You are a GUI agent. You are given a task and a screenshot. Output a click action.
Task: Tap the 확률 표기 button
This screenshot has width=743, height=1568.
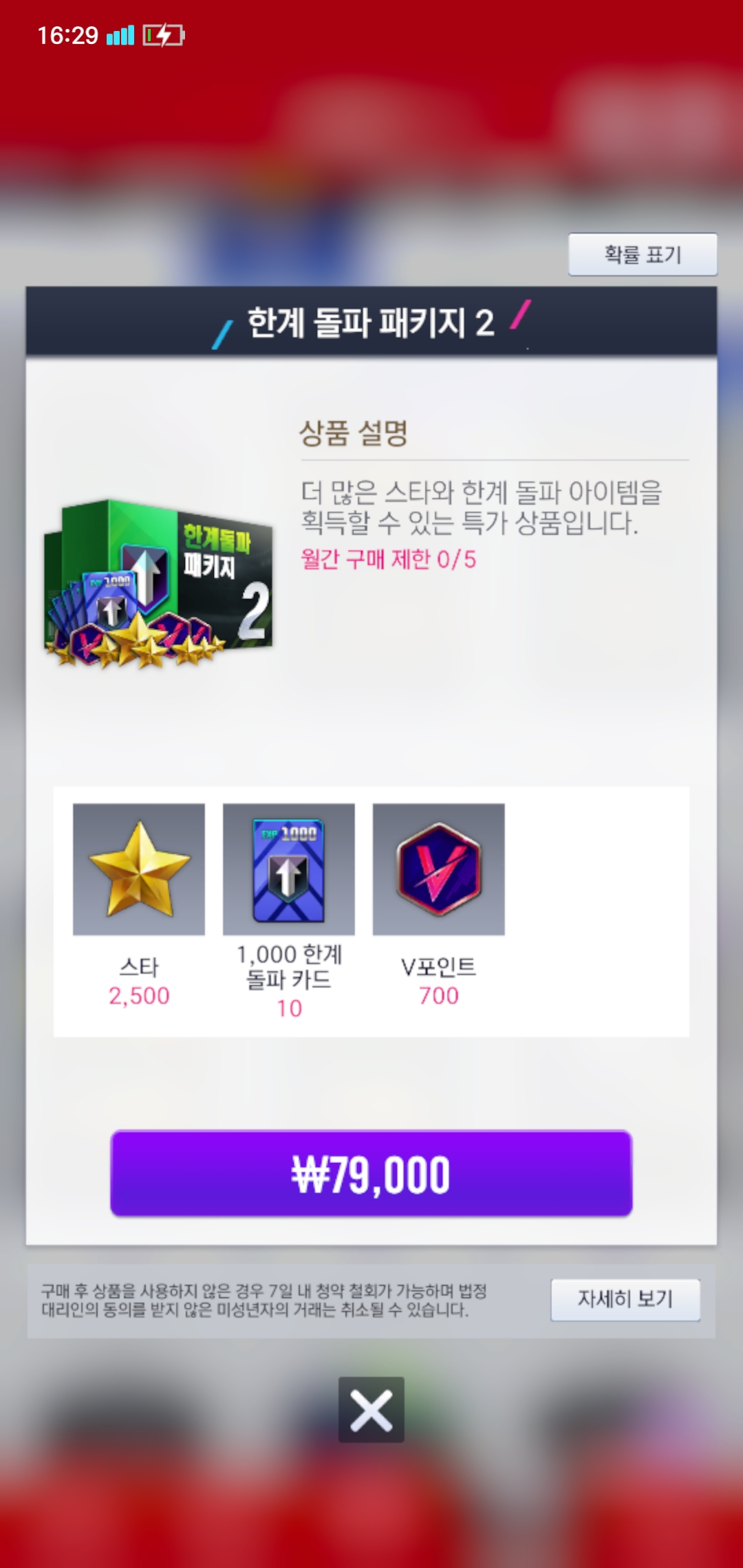[643, 254]
